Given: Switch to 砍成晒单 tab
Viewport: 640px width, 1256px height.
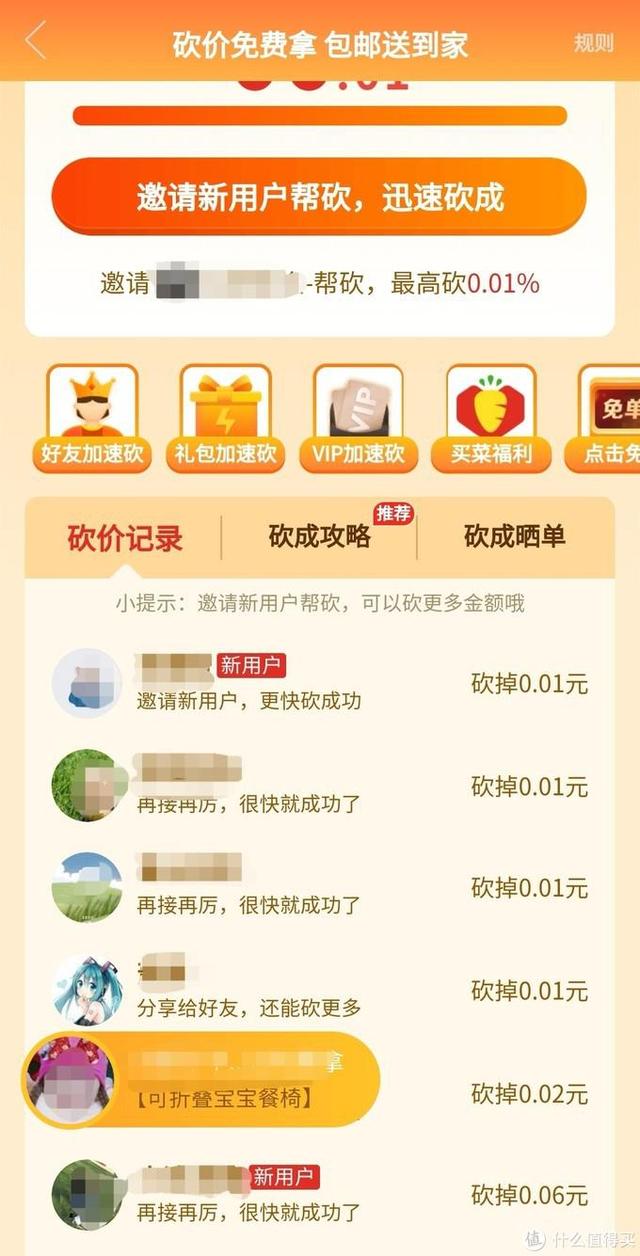Looking at the screenshot, I should [514, 537].
